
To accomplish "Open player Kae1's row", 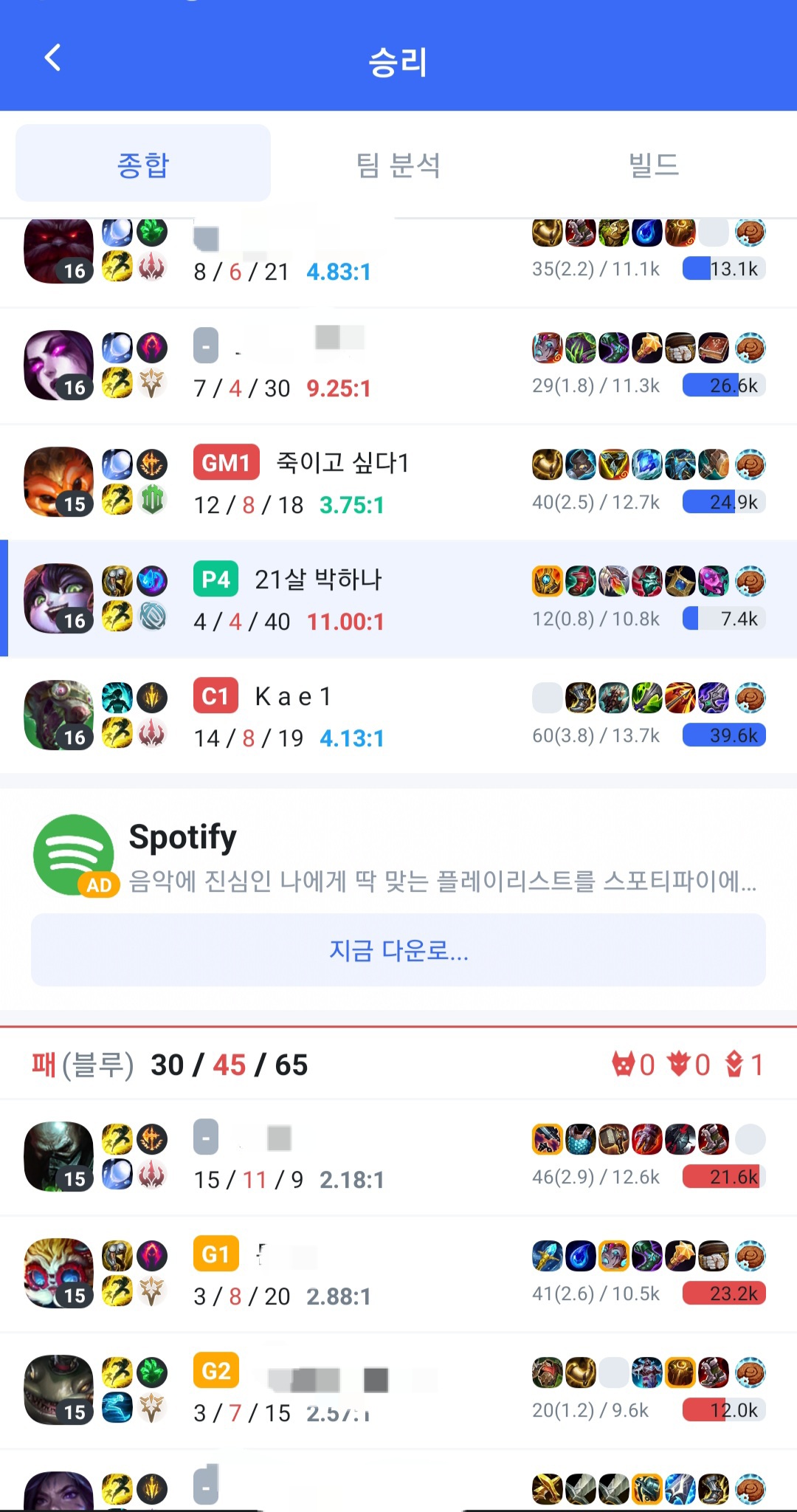I will point(398,716).
